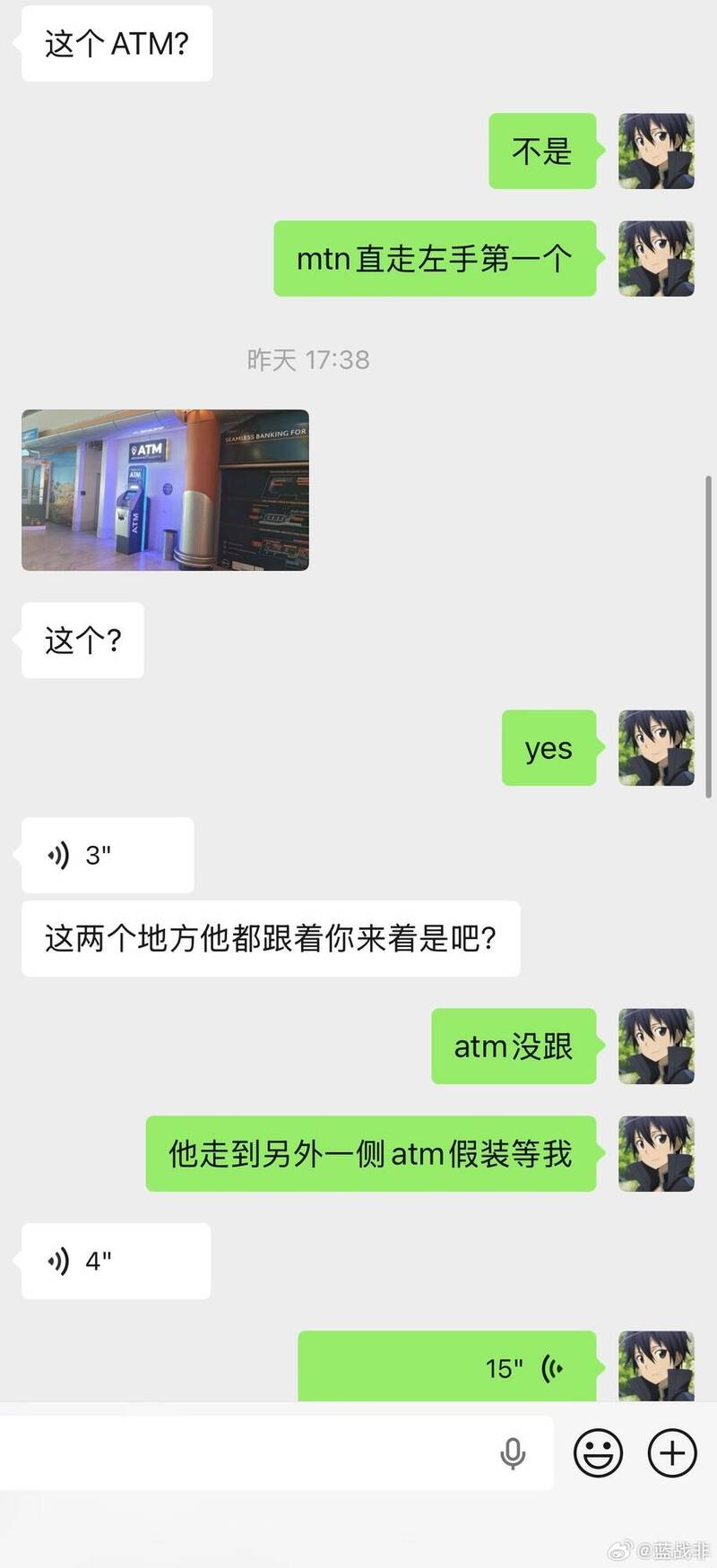Click the contact's avatar next to '不是'

pyautogui.click(x=656, y=151)
